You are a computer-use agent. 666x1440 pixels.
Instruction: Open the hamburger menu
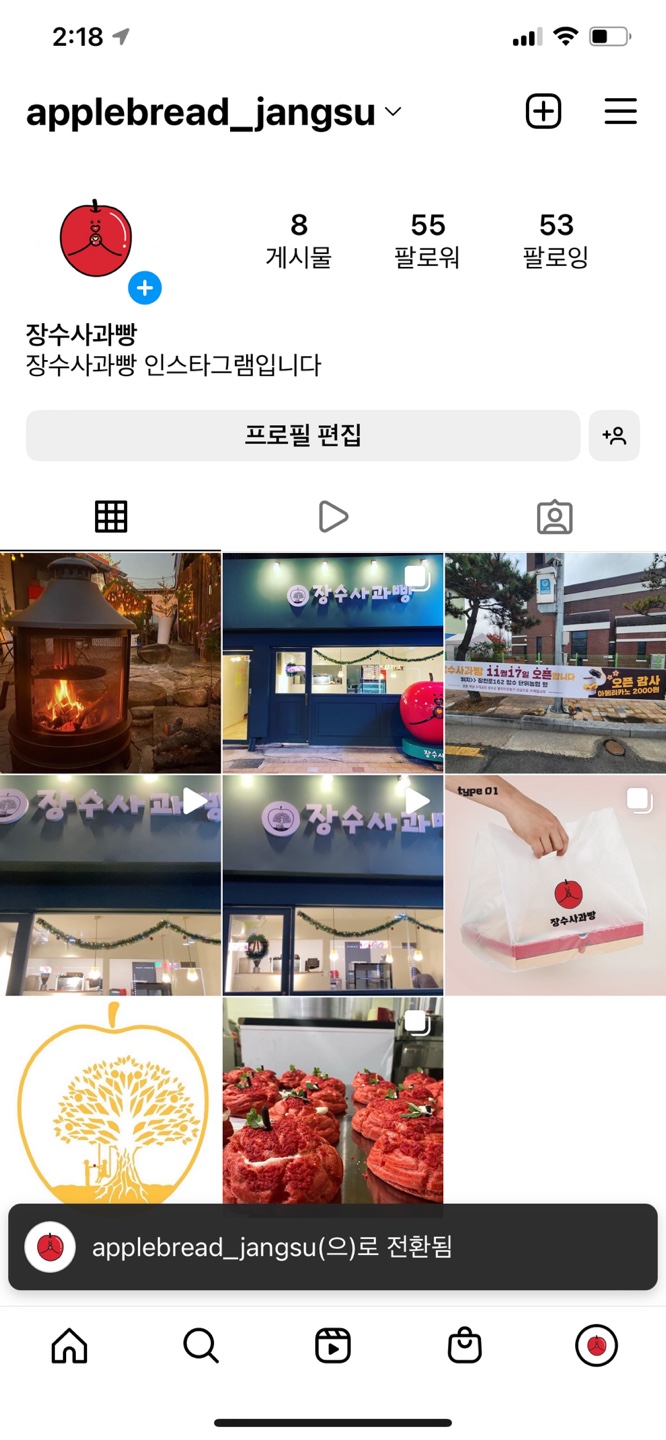point(620,111)
